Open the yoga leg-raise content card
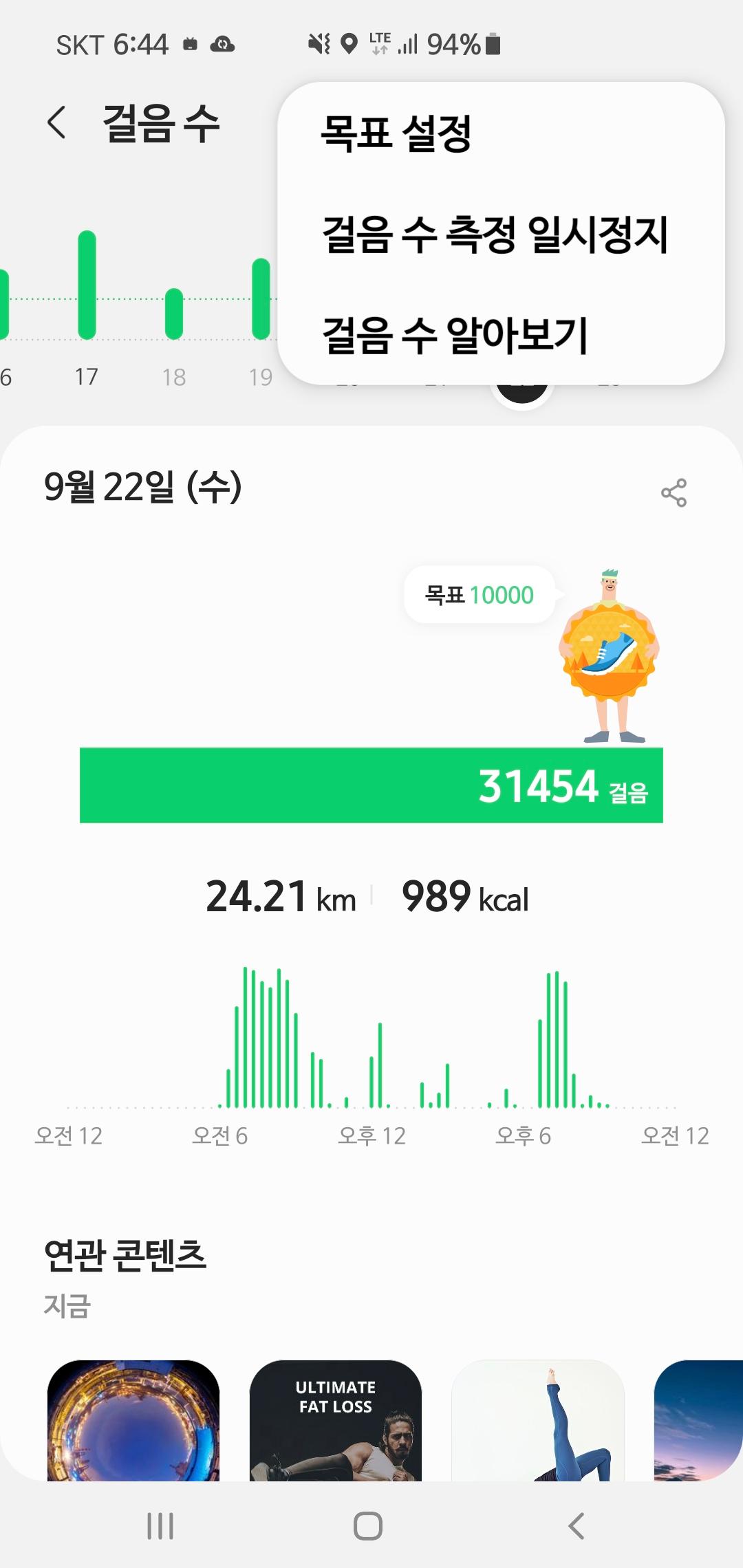Screen dimensions: 743x1568 point(538,1419)
